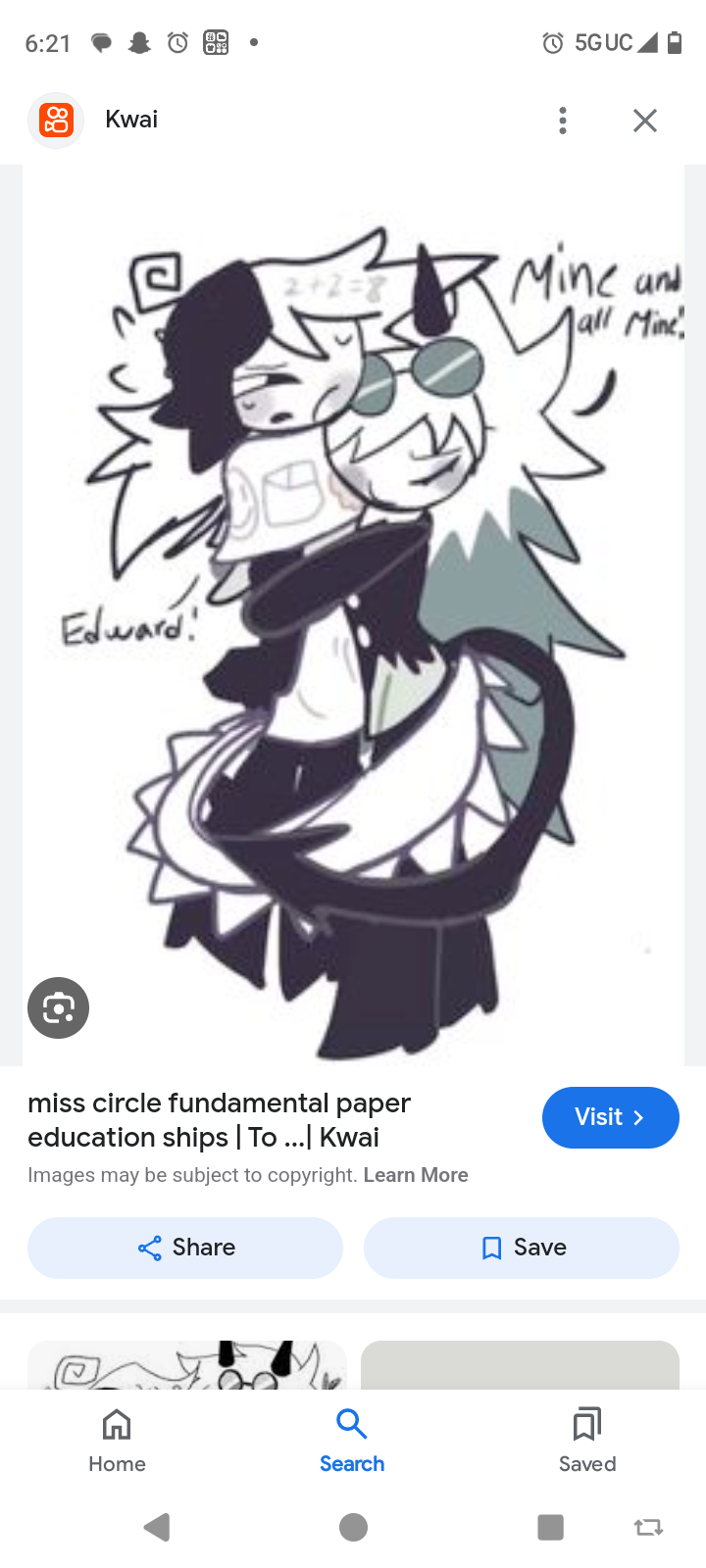Tap the system home button
Screen dimensions: 706x1568
(x=353, y=1527)
